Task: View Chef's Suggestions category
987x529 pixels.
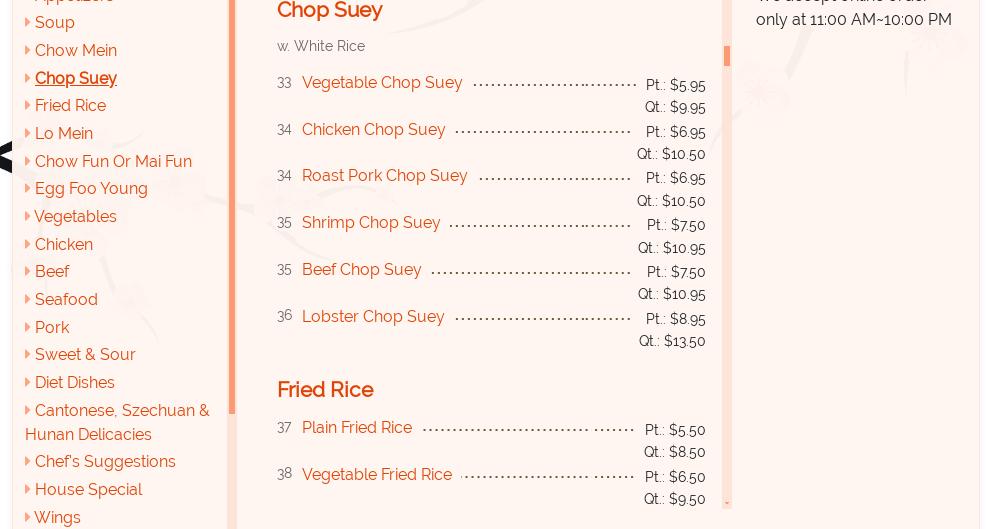Action: click(105, 461)
